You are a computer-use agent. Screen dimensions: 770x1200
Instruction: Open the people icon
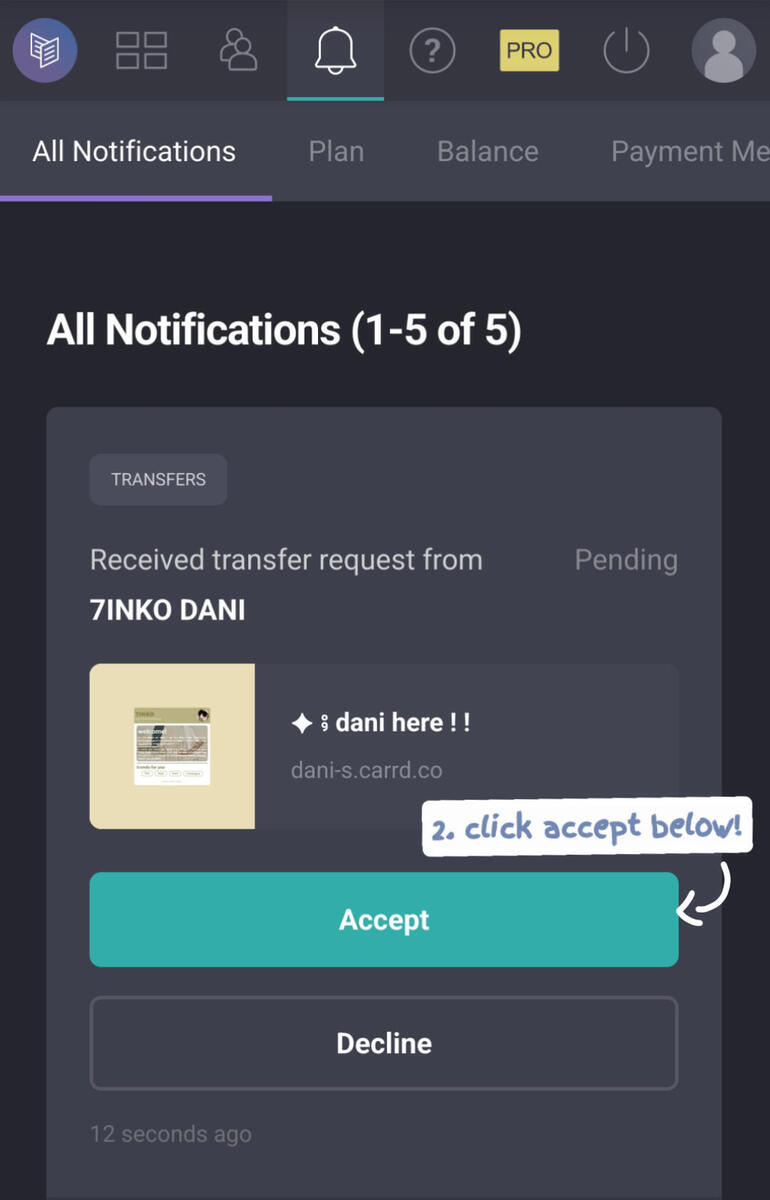[238, 50]
